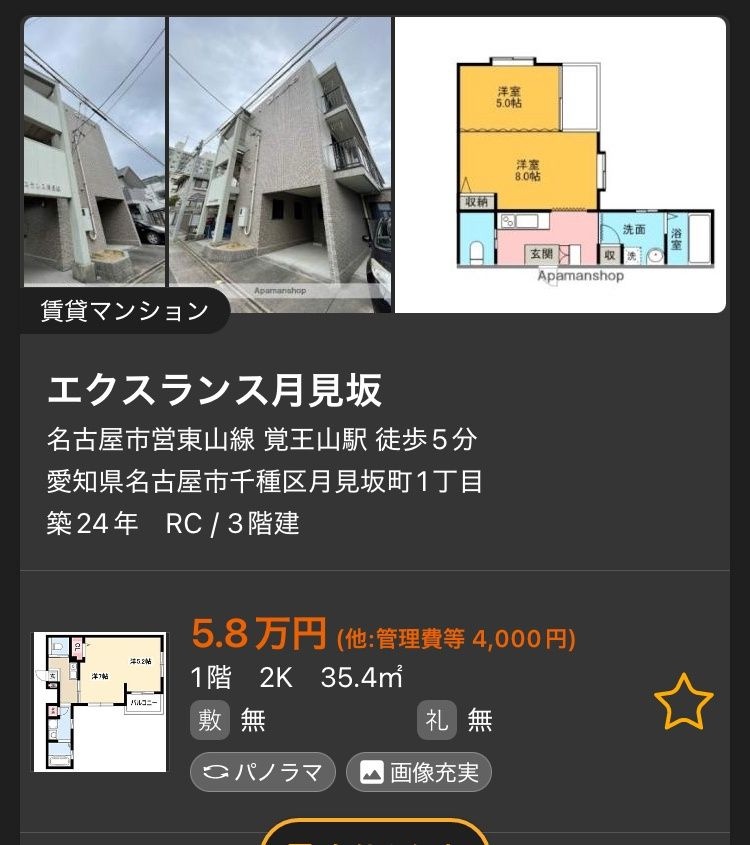Tap the パノラマ chip

coord(263,772)
